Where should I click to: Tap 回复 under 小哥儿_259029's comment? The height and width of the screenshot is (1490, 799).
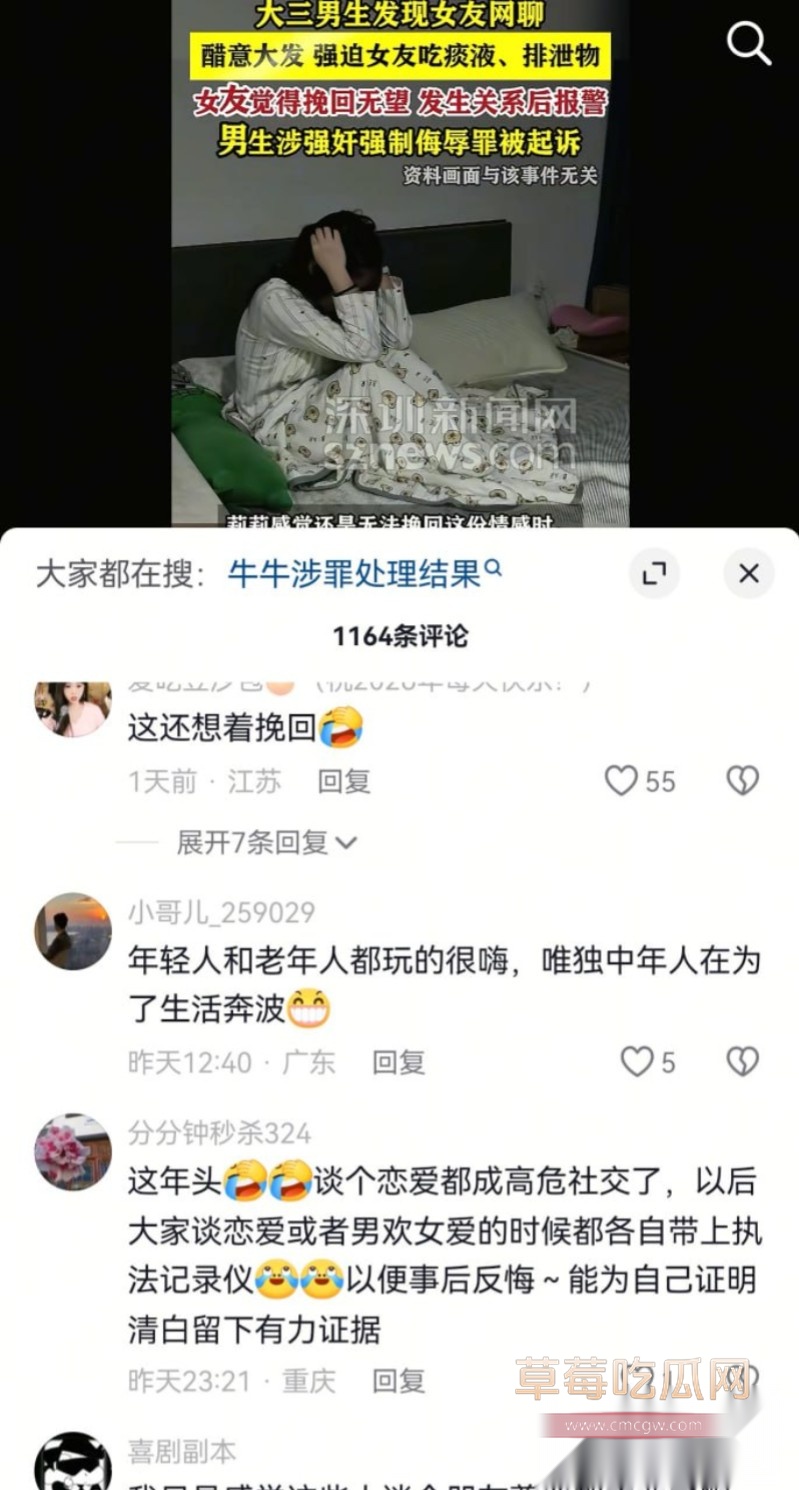(398, 1062)
